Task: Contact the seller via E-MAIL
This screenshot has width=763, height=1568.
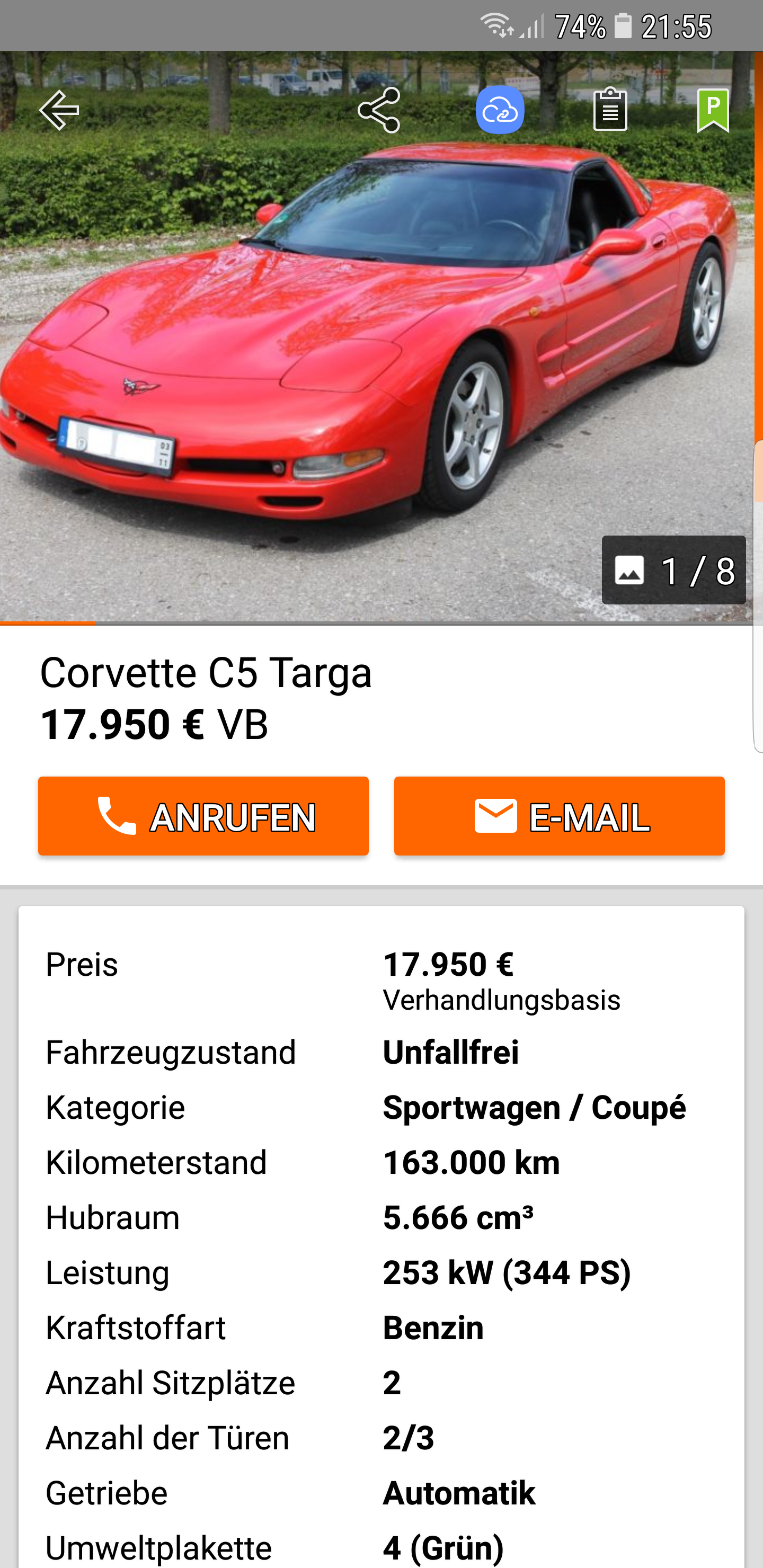Action: 559,816
